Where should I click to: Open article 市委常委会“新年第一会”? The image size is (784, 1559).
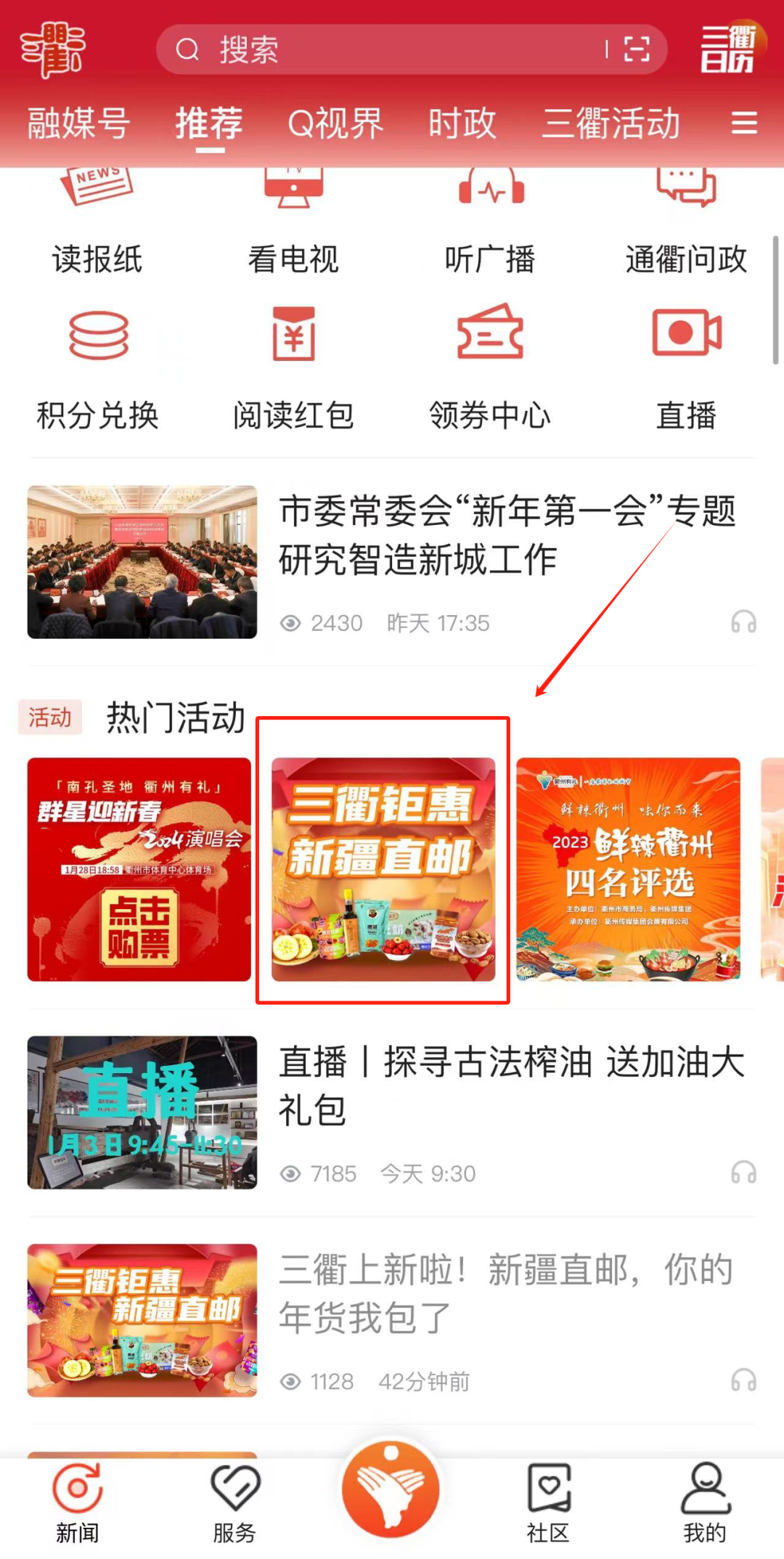click(508, 535)
